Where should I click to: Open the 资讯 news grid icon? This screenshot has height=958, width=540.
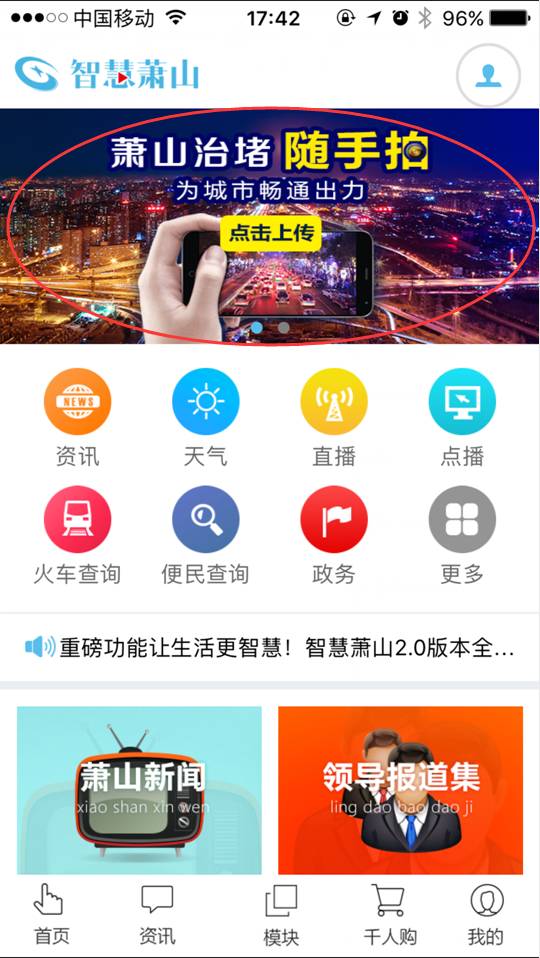(78, 418)
